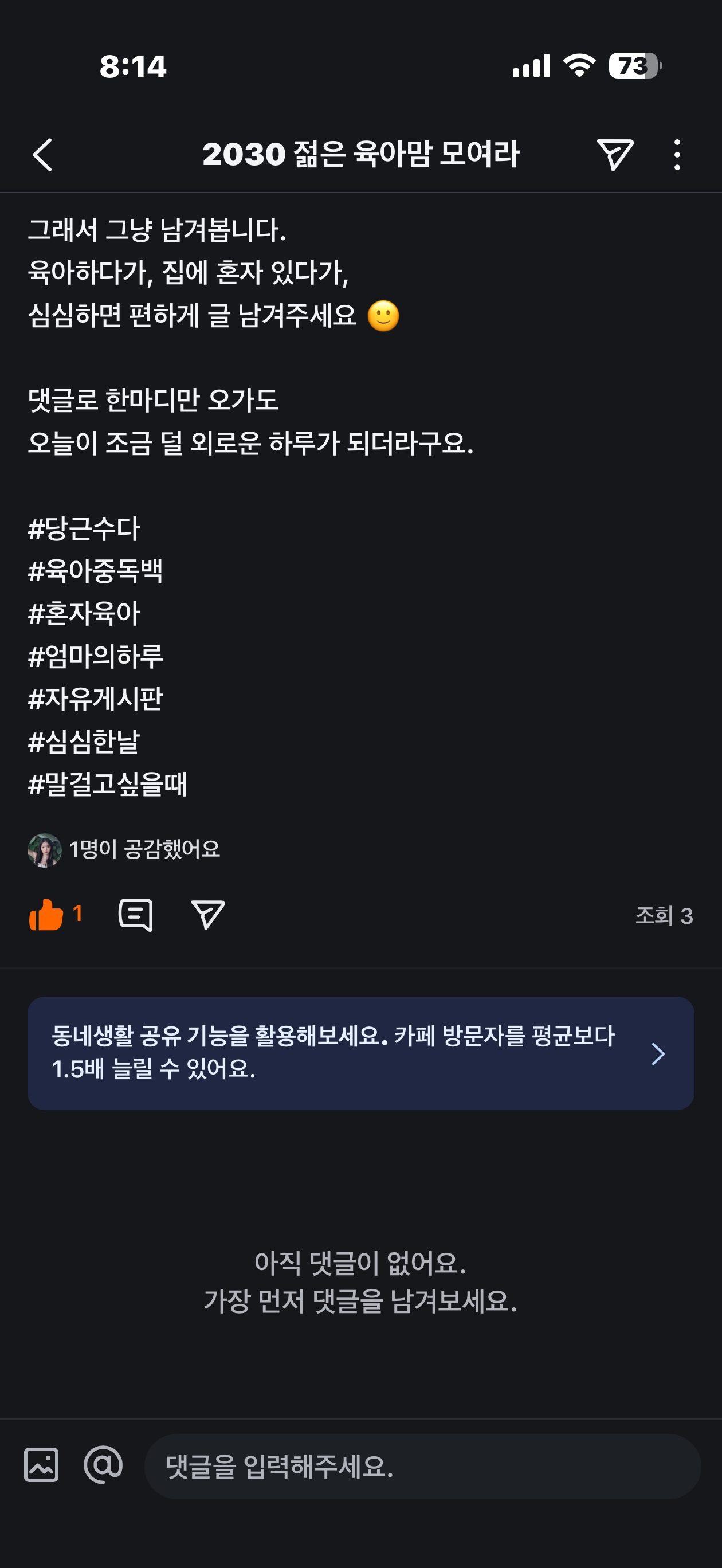
Task: Open hashtag #자유게시판
Action: (x=96, y=699)
